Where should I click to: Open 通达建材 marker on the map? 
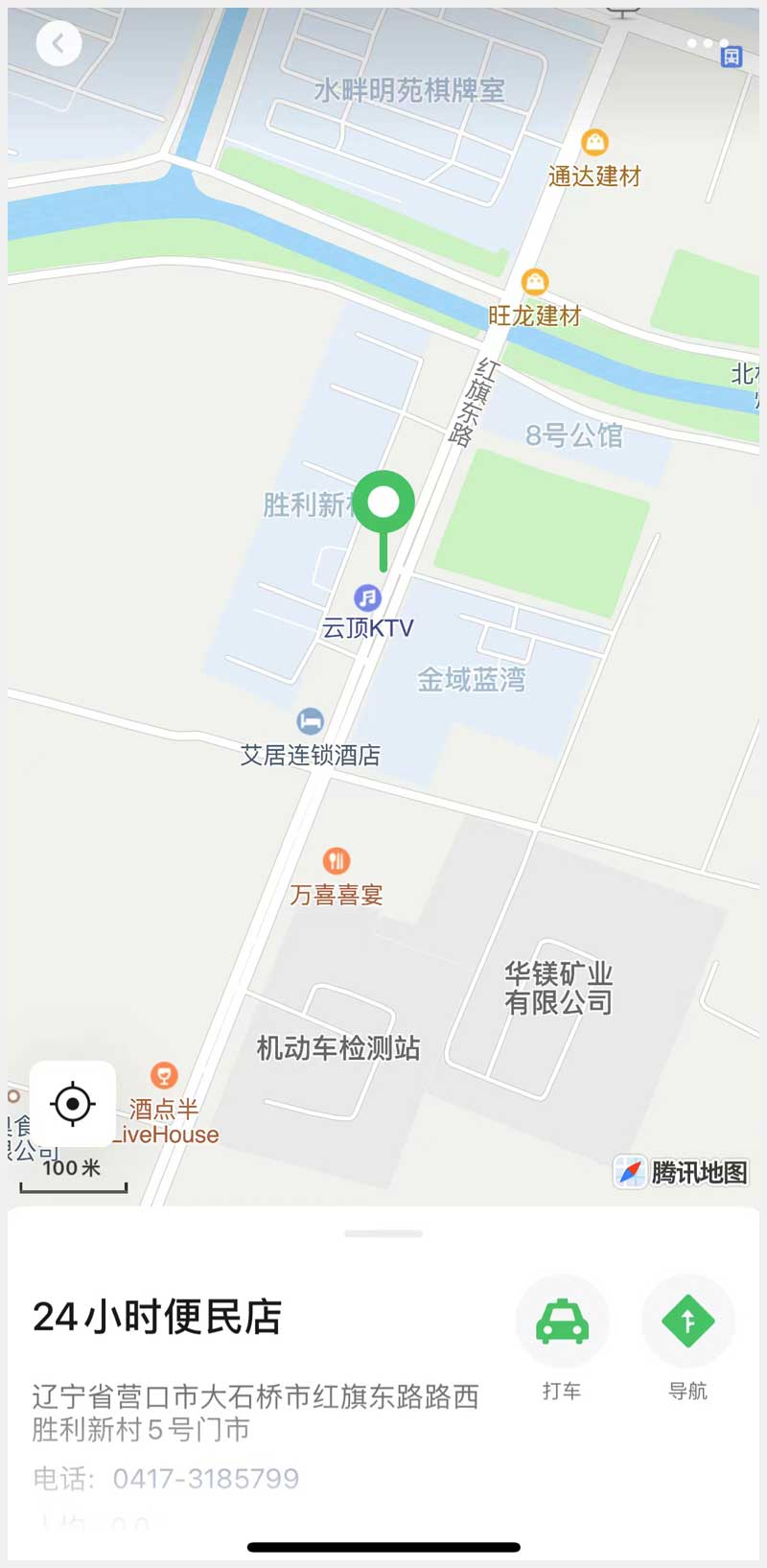pos(594,143)
